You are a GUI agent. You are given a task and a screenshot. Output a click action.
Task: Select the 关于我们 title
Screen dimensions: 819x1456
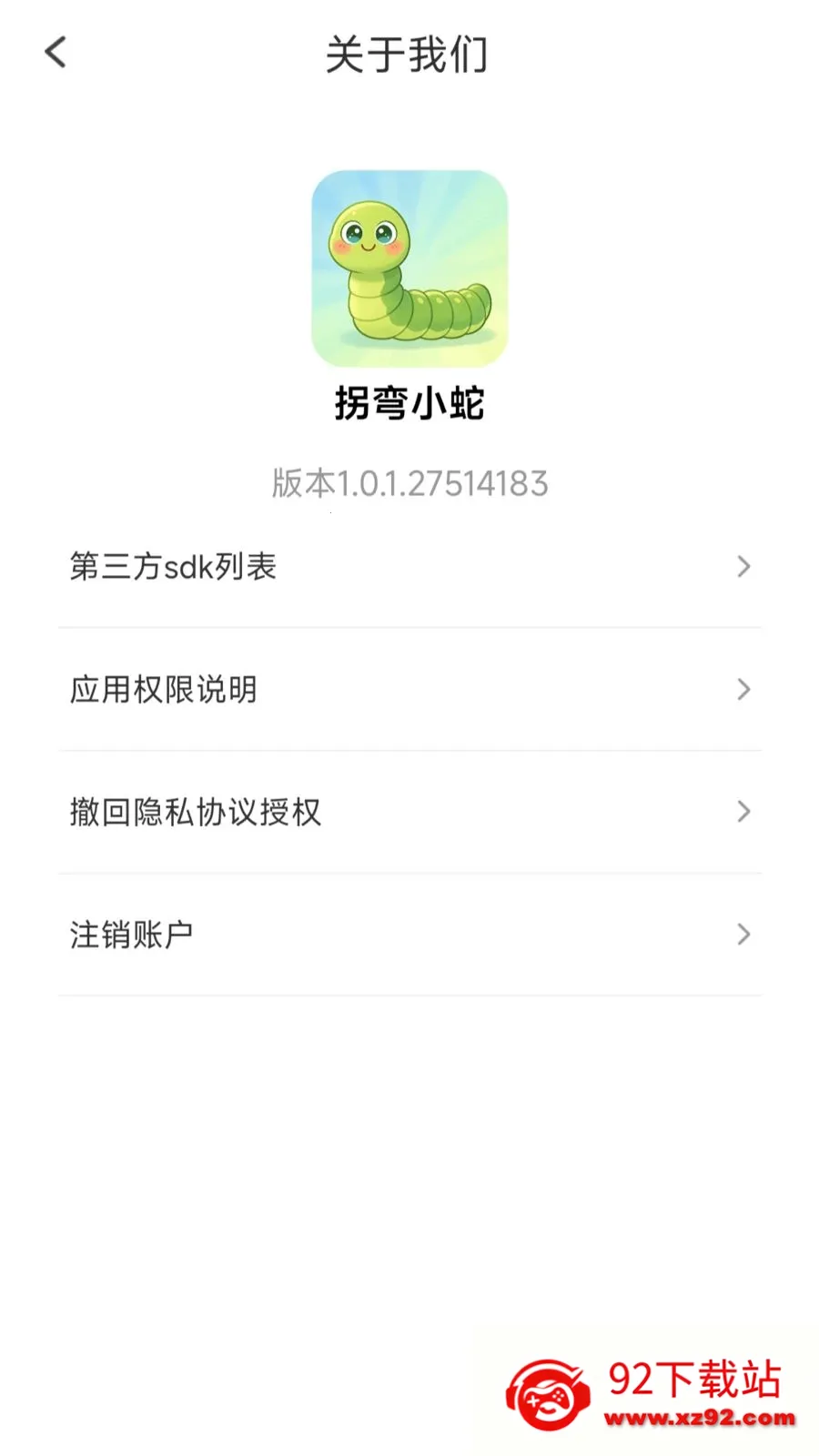click(x=409, y=55)
